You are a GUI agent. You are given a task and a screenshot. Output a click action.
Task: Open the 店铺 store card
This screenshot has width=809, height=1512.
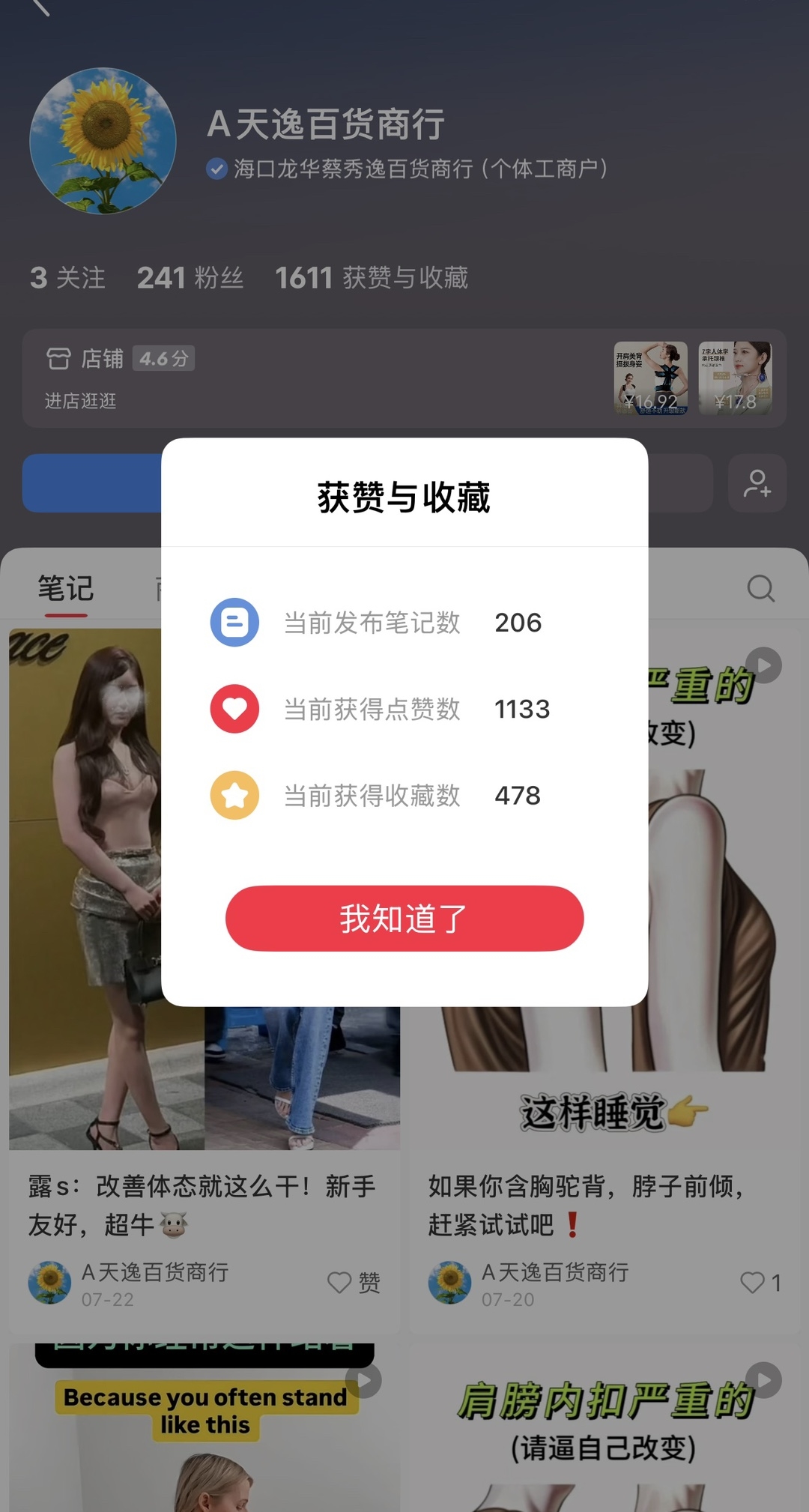[404, 378]
